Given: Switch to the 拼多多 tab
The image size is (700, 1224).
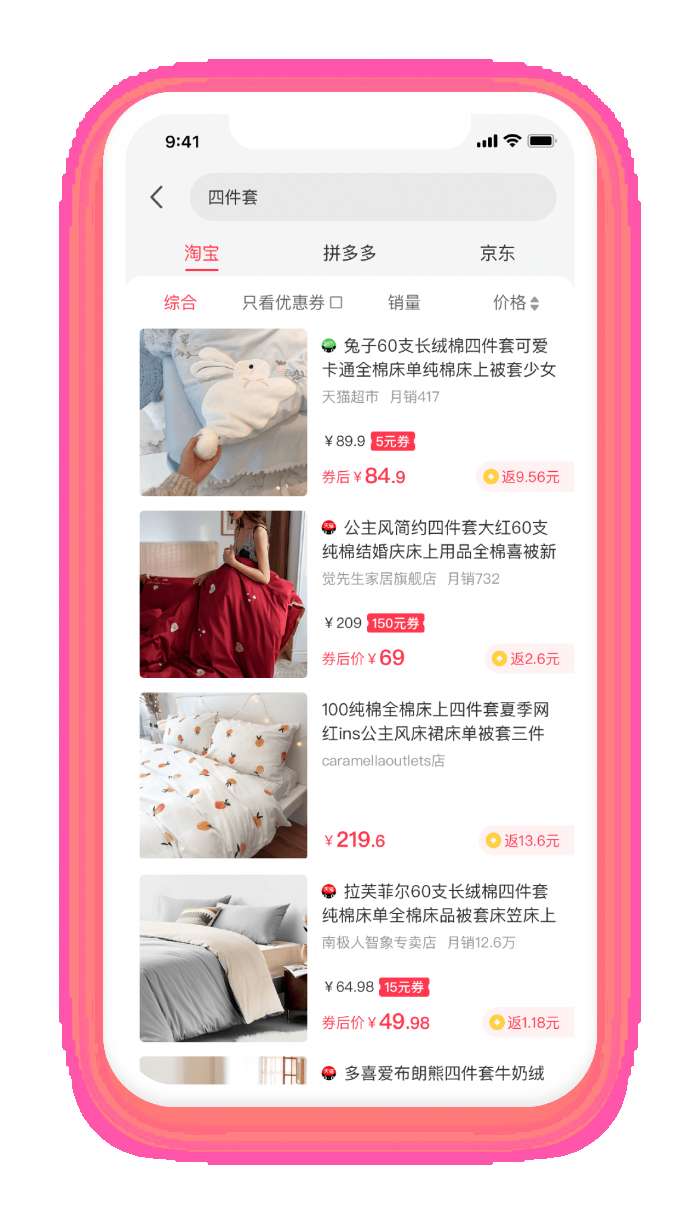Looking at the screenshot, I should (x=349, y=253).
